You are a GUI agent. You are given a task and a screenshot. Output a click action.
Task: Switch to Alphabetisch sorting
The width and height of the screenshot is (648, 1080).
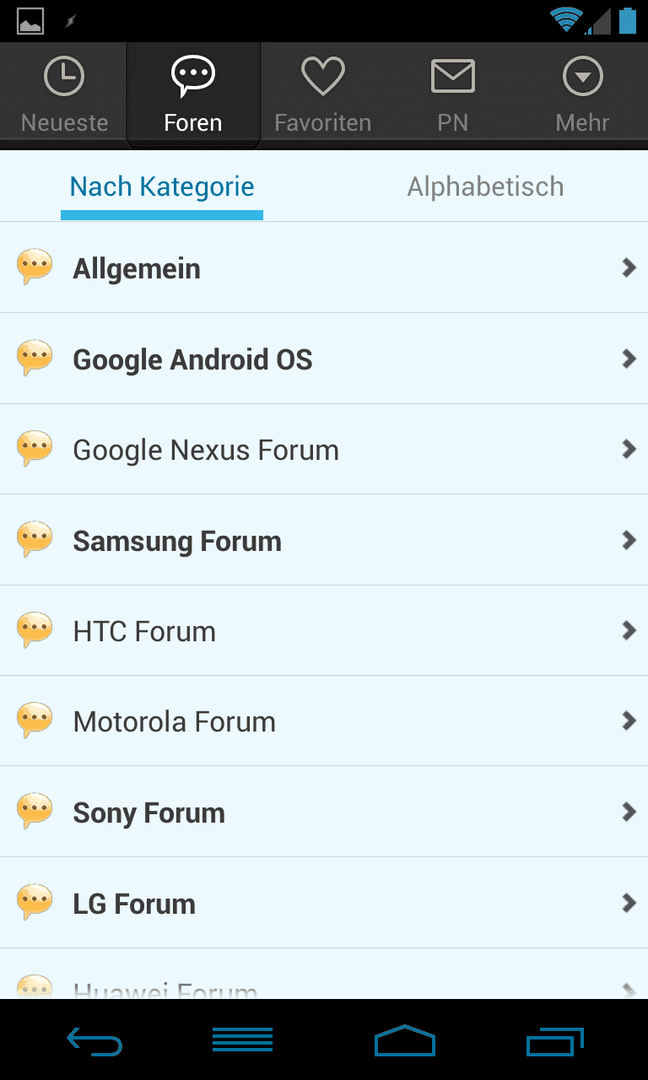tap(485, 187)
